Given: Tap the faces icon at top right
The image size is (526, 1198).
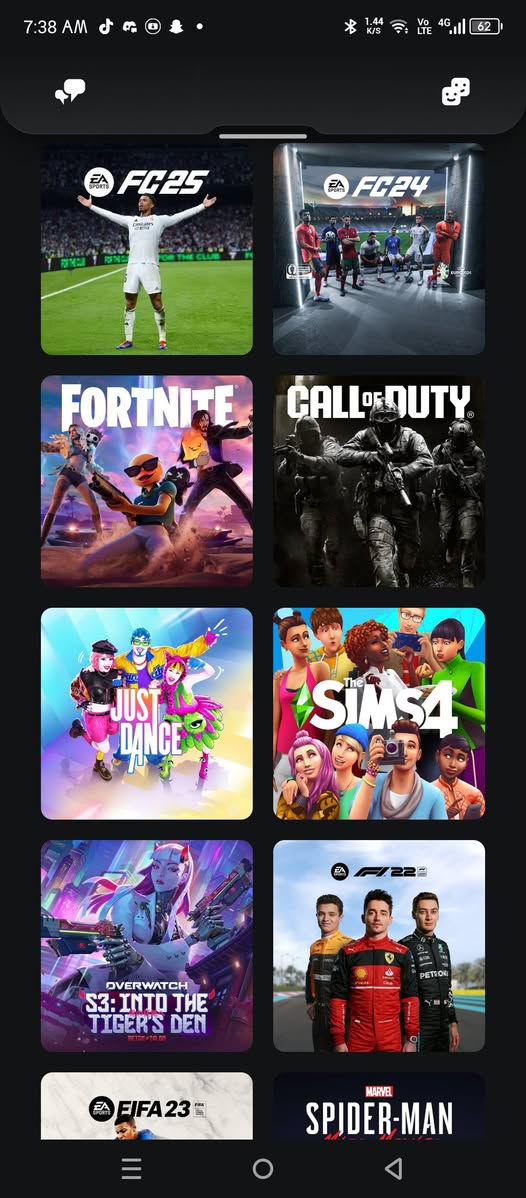Looking at the screenshot, I should [x=456, y=92].
